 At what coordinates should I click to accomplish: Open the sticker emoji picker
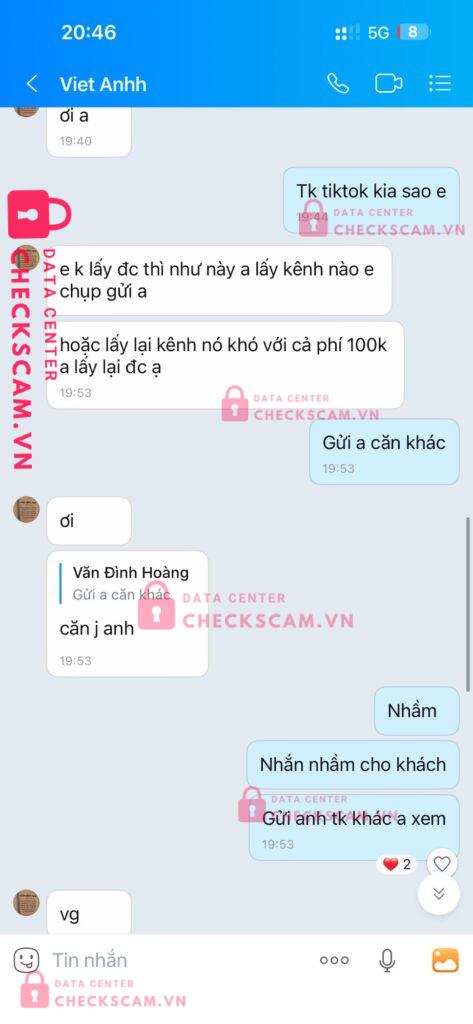[x=27, y=960]
